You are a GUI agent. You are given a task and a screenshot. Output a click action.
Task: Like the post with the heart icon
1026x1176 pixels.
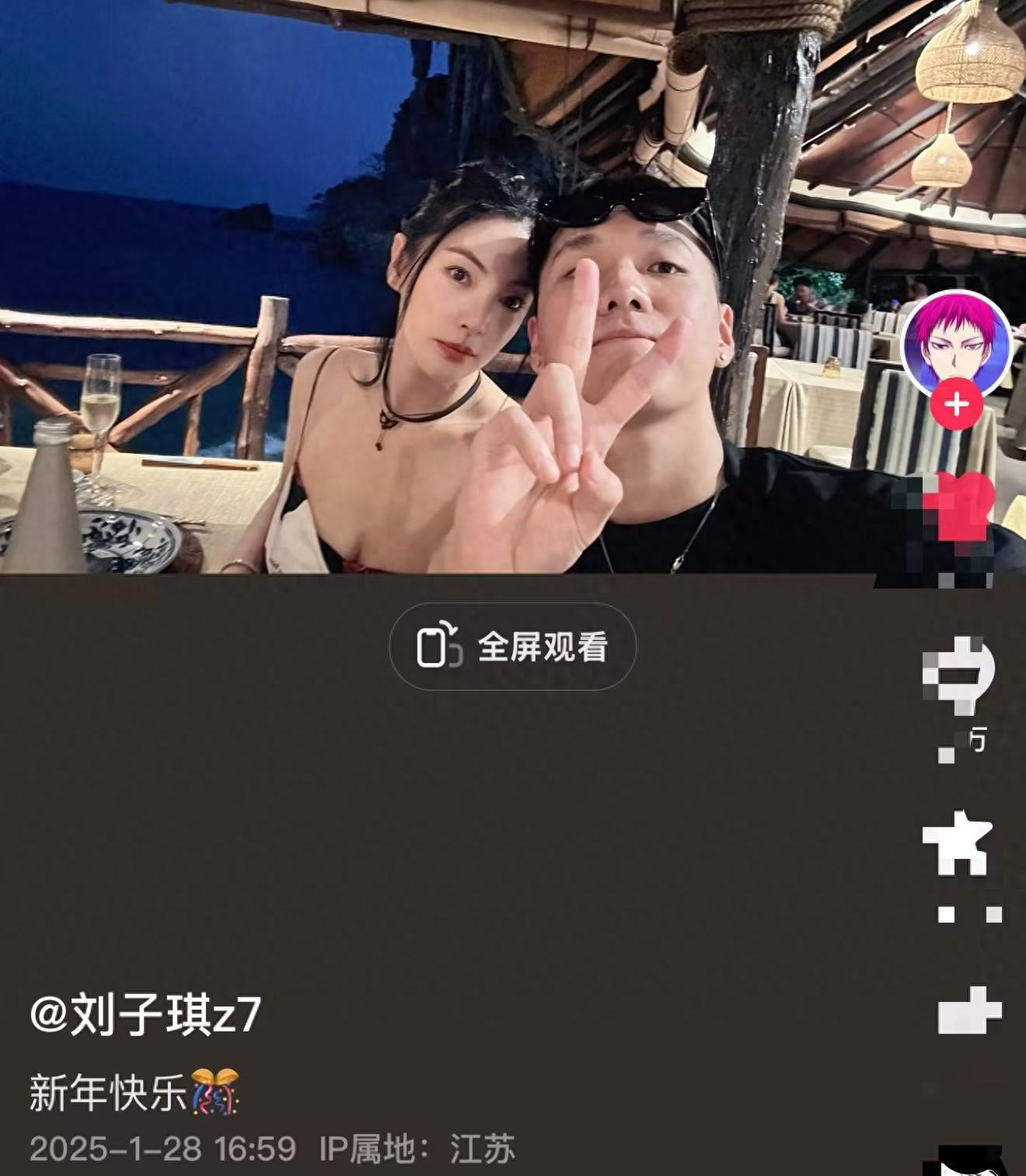[x=957, y=509]
